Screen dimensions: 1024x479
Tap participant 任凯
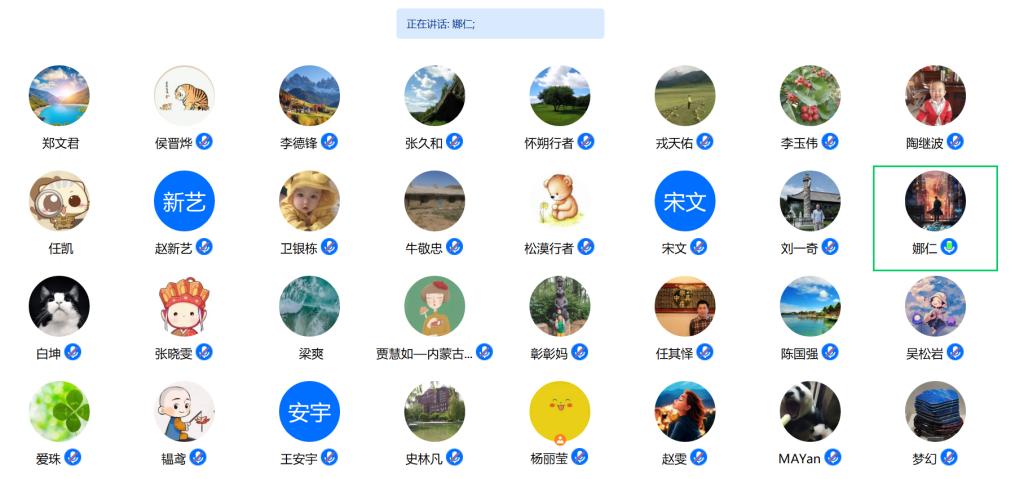tap(59, 201)
